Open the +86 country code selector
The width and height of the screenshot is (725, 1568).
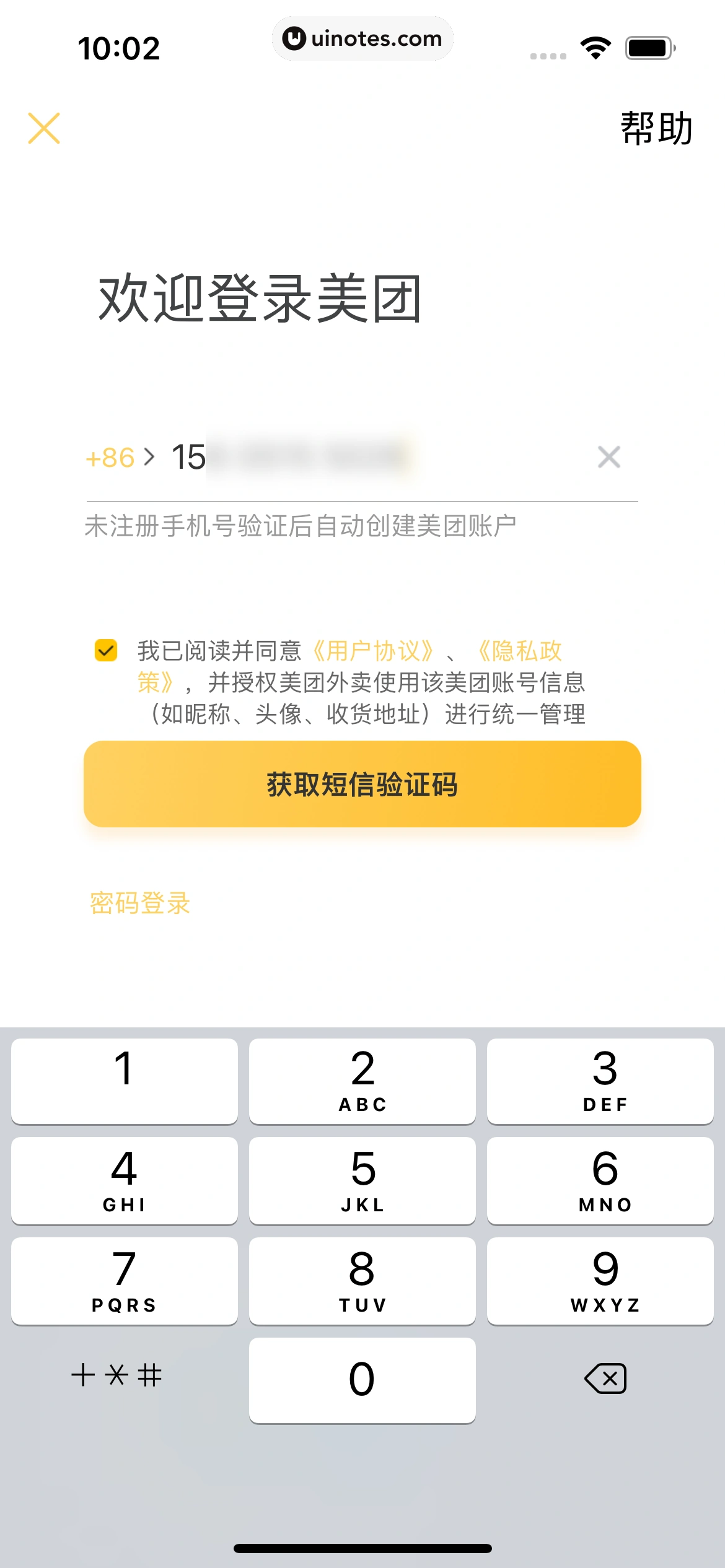110,457
